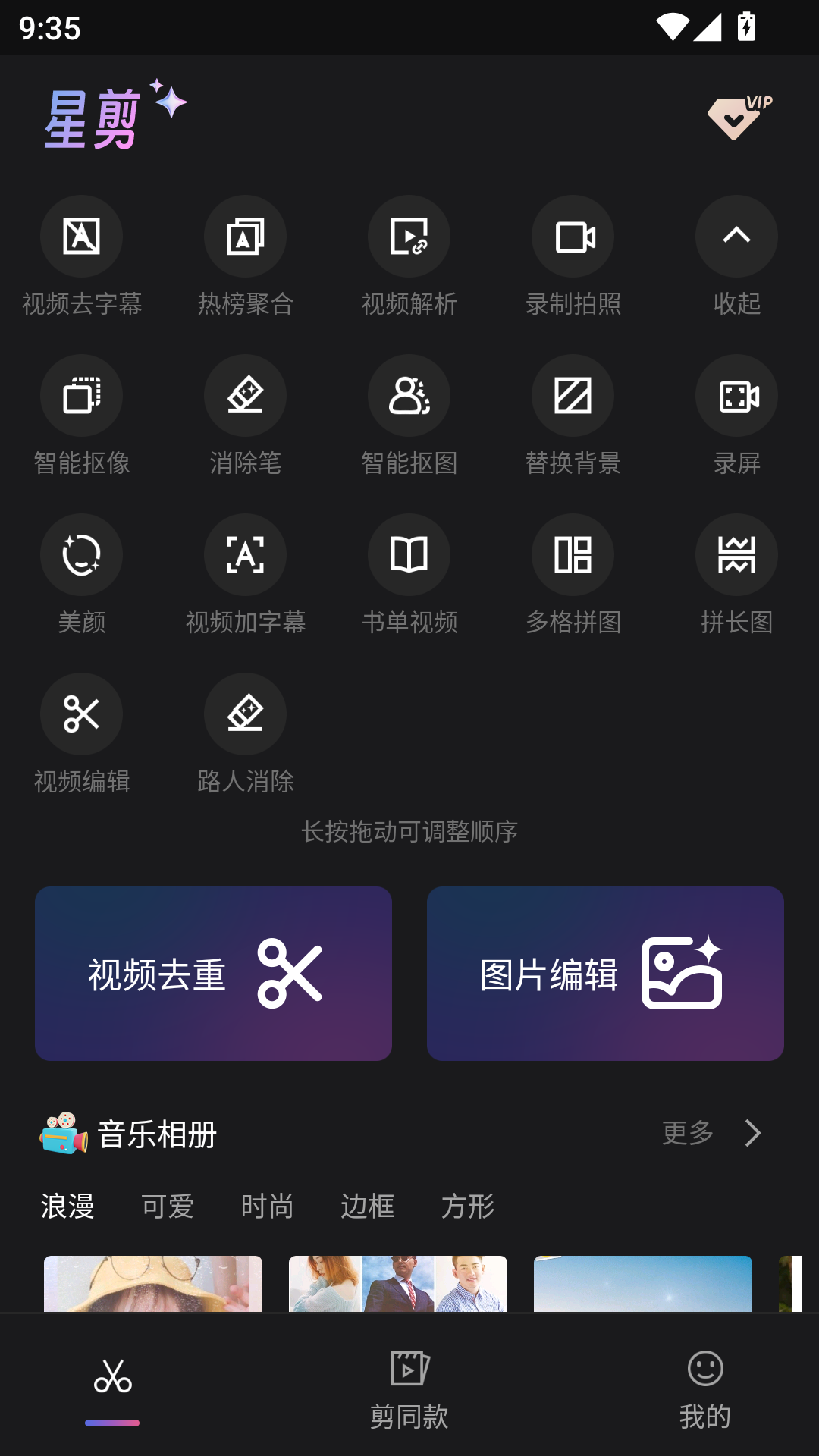Select the 消除笔 eraser pen tool
Viewport: 819px width, 1456px height.
tap(245, 396)
